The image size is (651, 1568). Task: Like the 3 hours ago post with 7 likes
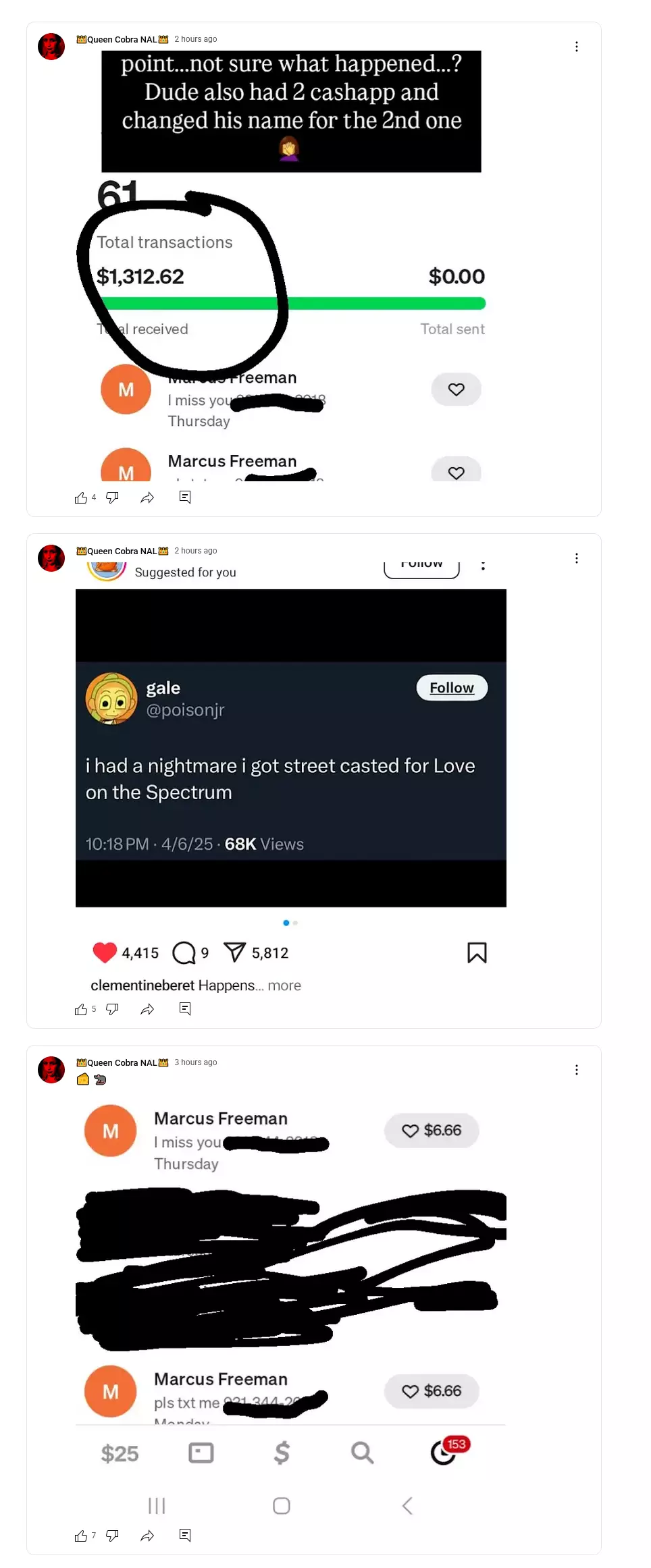point(81,1536)
